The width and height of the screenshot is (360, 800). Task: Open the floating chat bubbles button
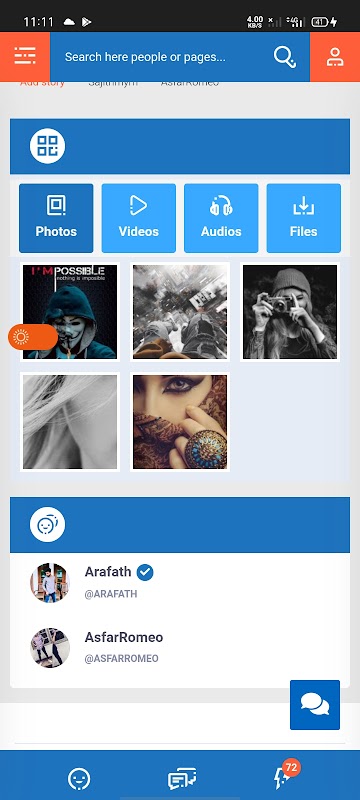(x=315, y=705)
